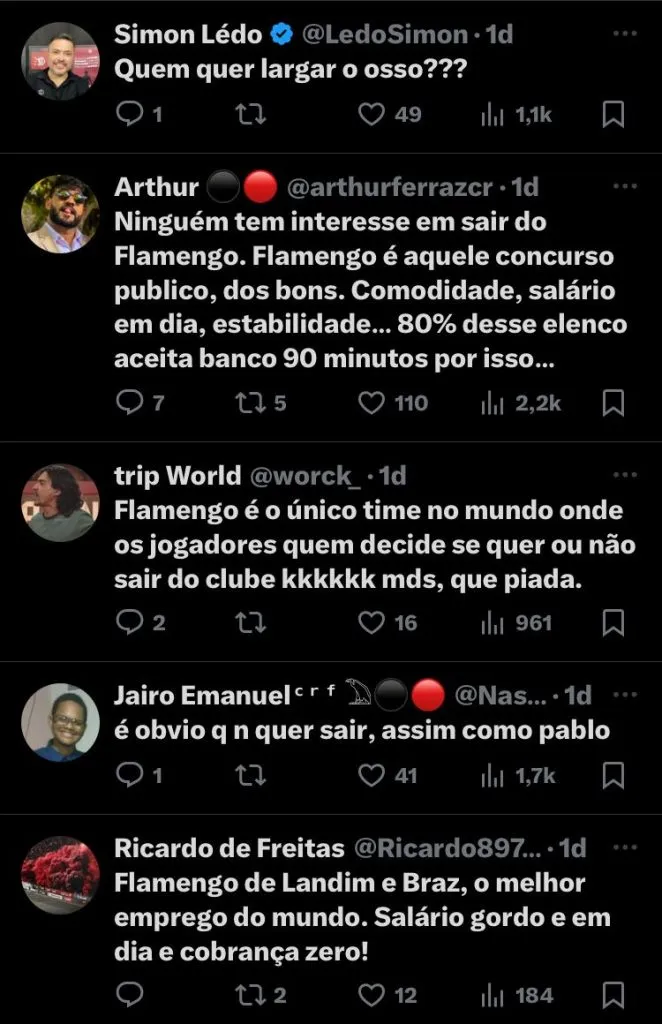The width and height of the screenshot is (662, 1024).
Task: Reply to Ricardo de Freitas's tweet
Action: (130, 995)
